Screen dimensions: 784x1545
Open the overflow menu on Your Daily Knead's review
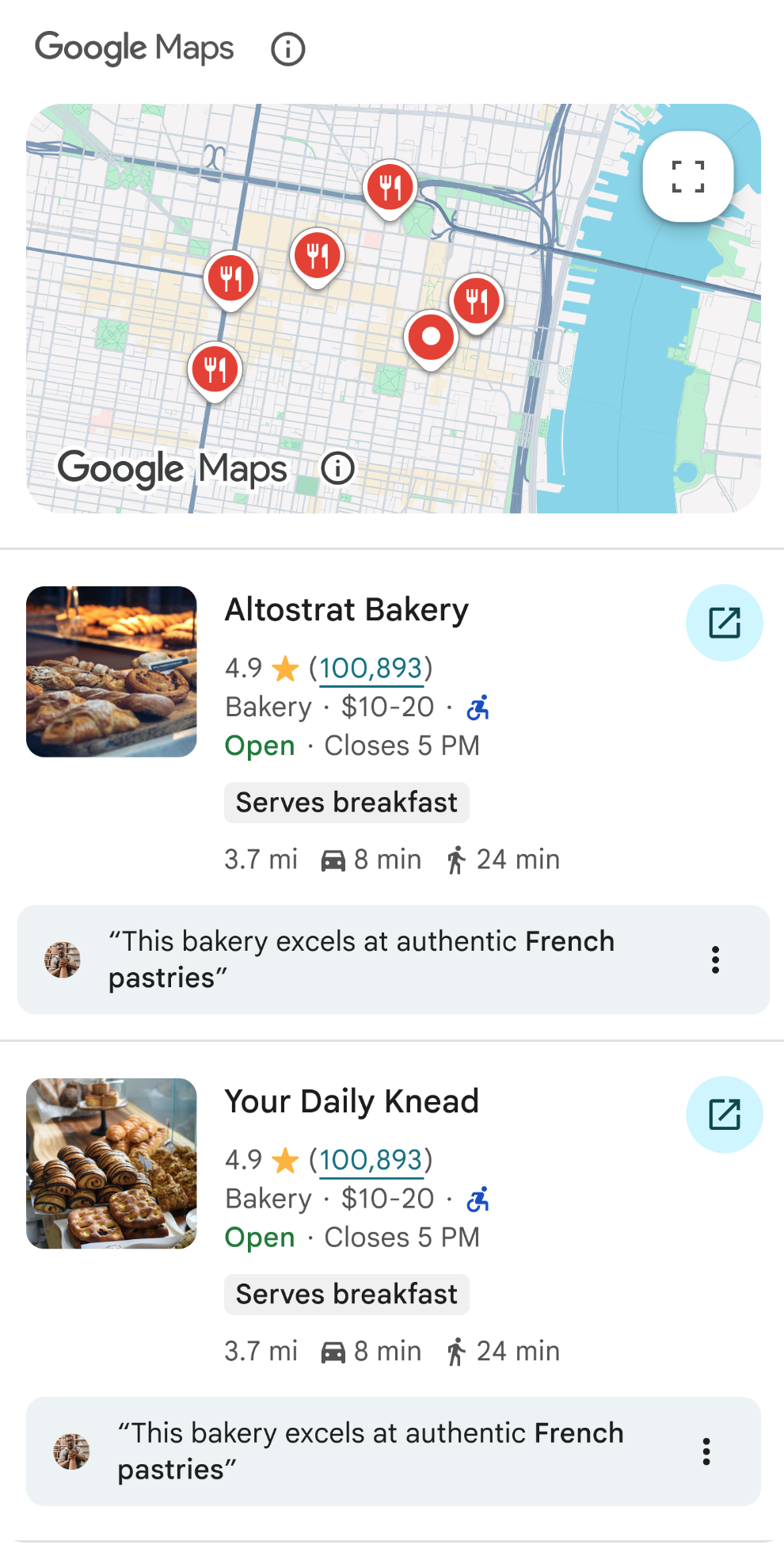pyautogui.click(x=706, y=1452)
